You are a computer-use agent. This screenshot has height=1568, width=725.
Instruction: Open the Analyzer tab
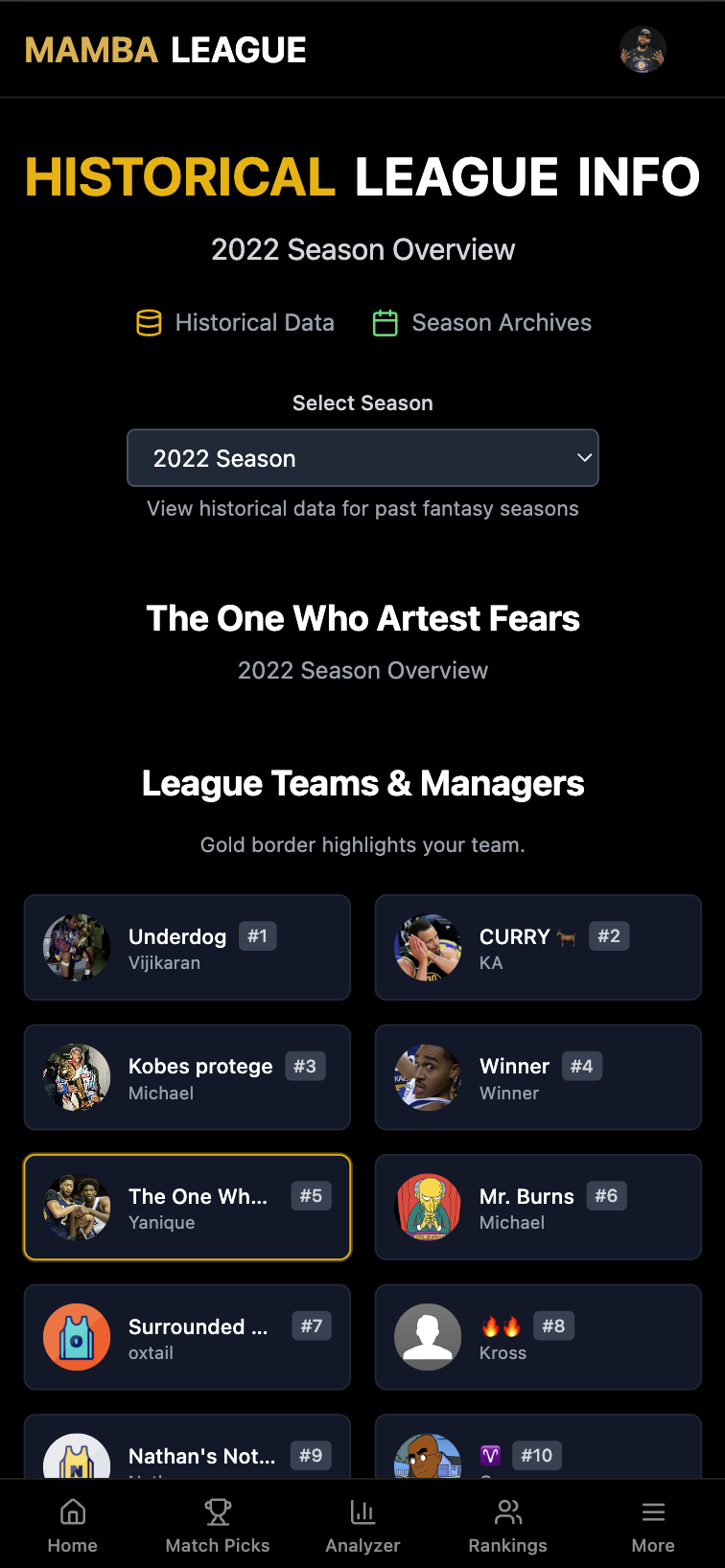pos(362,1524)
